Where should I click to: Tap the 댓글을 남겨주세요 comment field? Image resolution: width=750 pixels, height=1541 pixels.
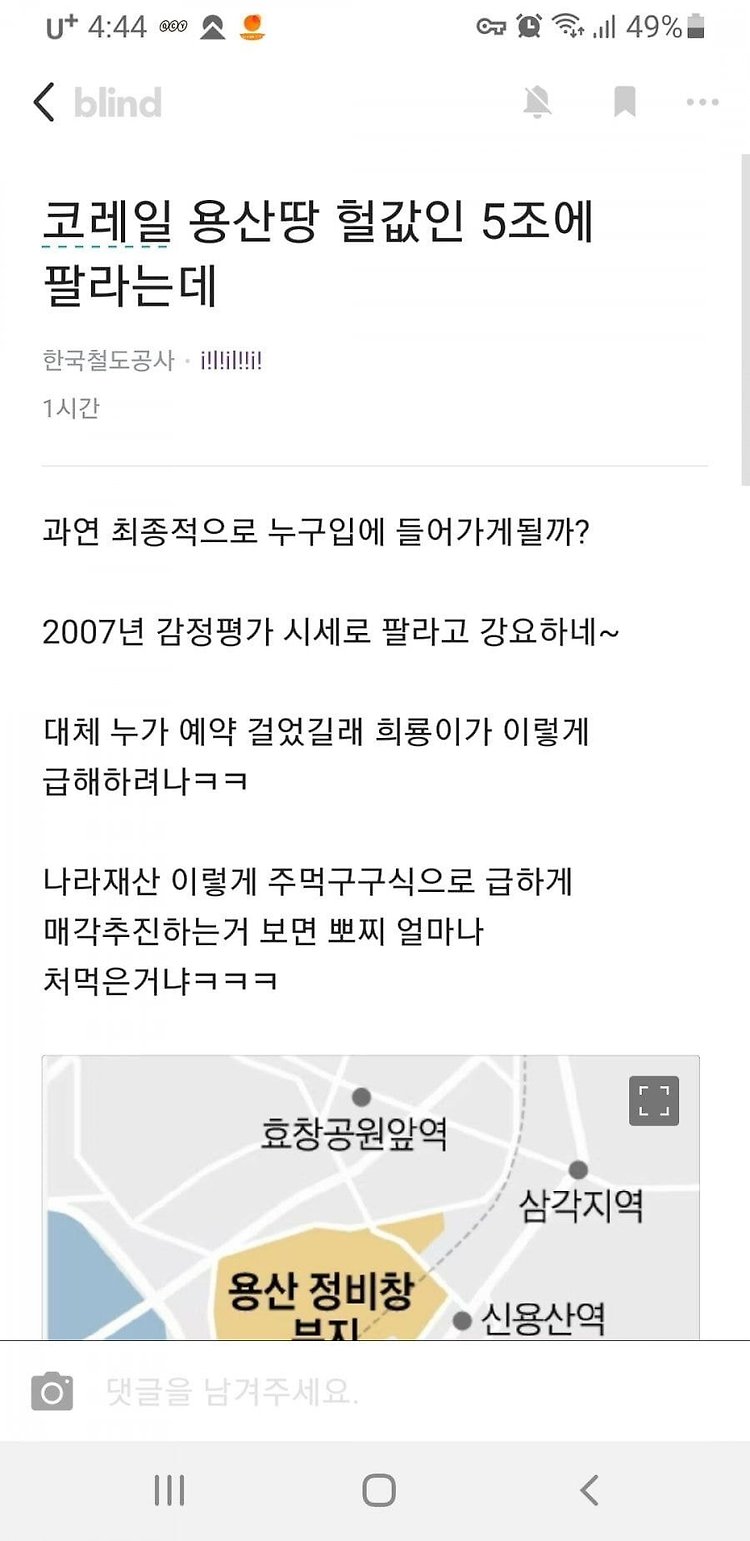(x=400, y=1391)
